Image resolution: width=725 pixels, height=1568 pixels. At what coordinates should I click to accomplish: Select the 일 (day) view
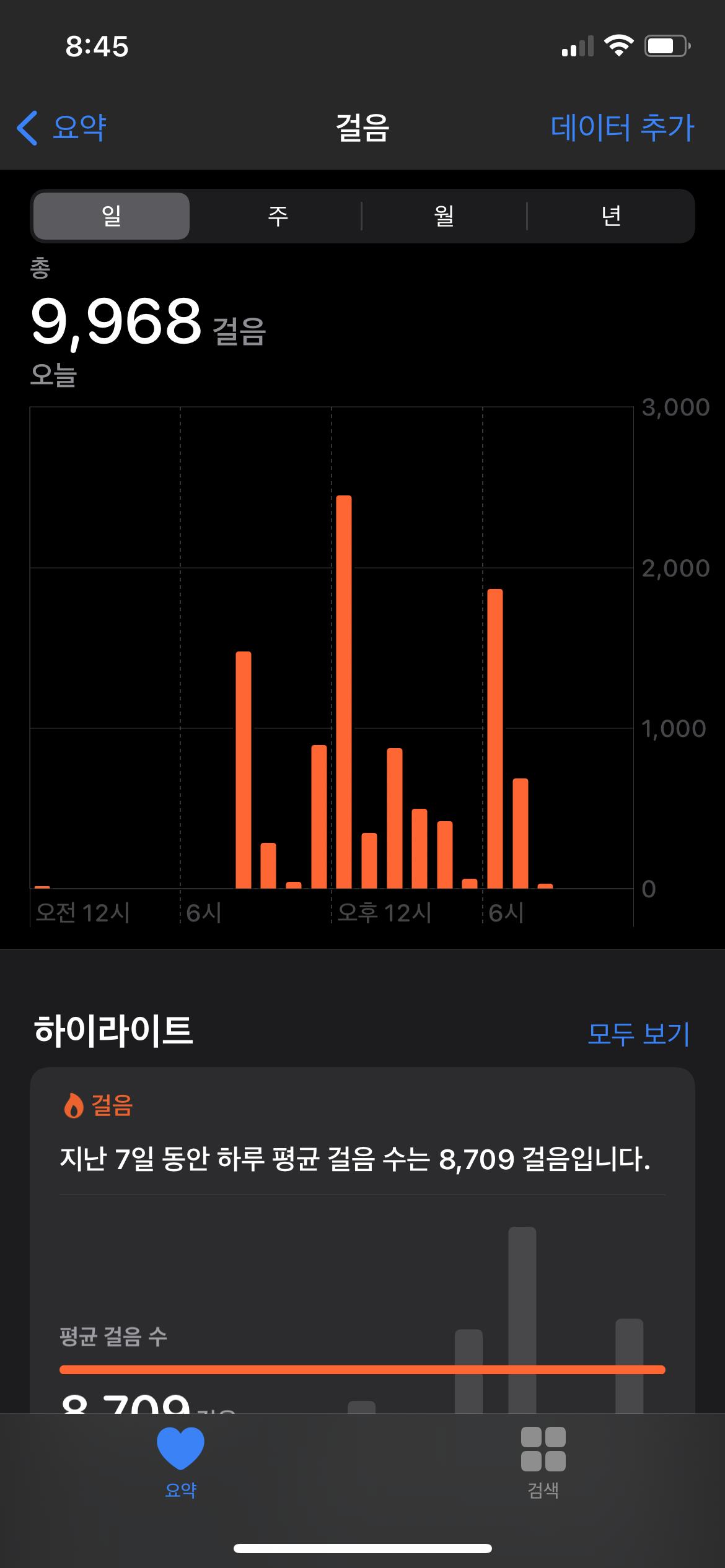112,216
